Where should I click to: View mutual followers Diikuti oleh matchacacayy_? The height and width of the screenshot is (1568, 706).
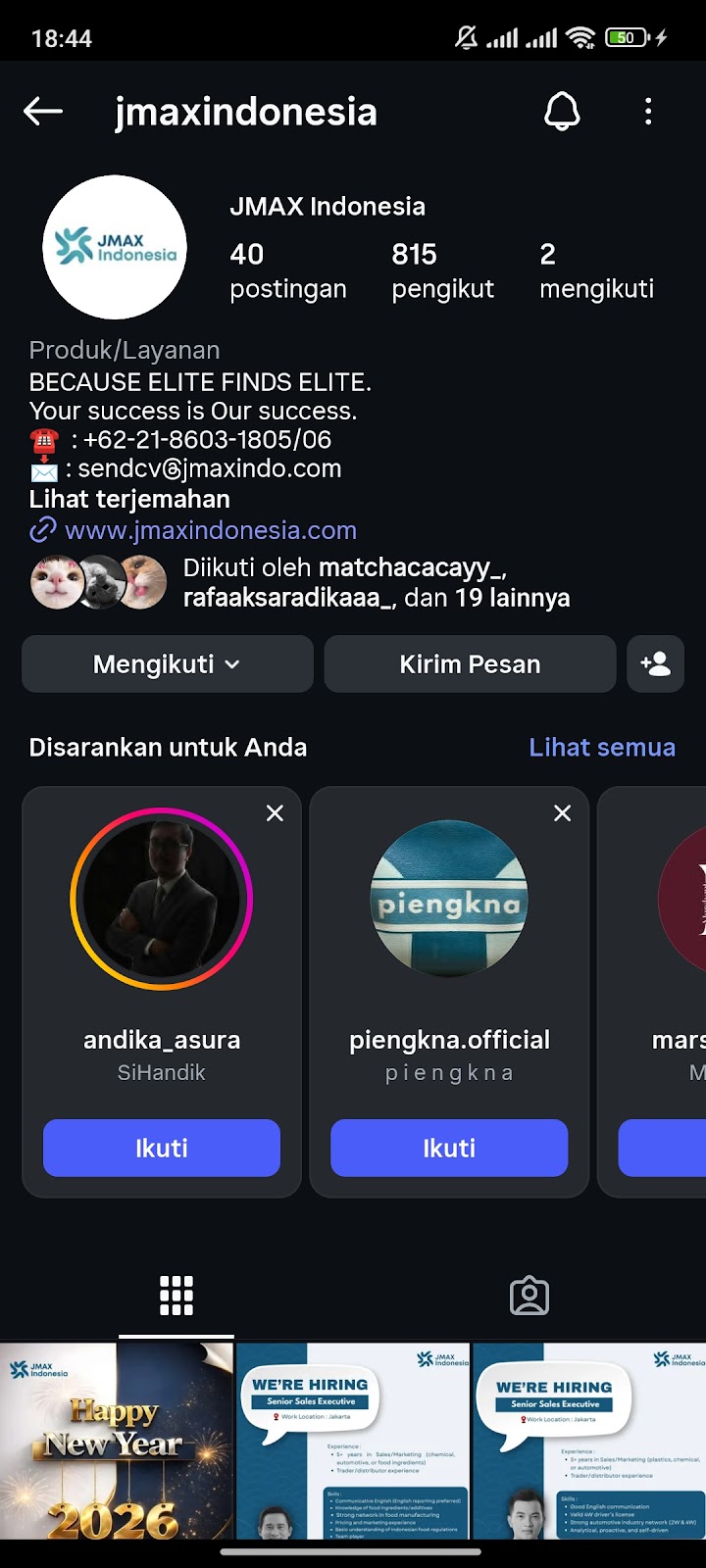coord(376,582)
